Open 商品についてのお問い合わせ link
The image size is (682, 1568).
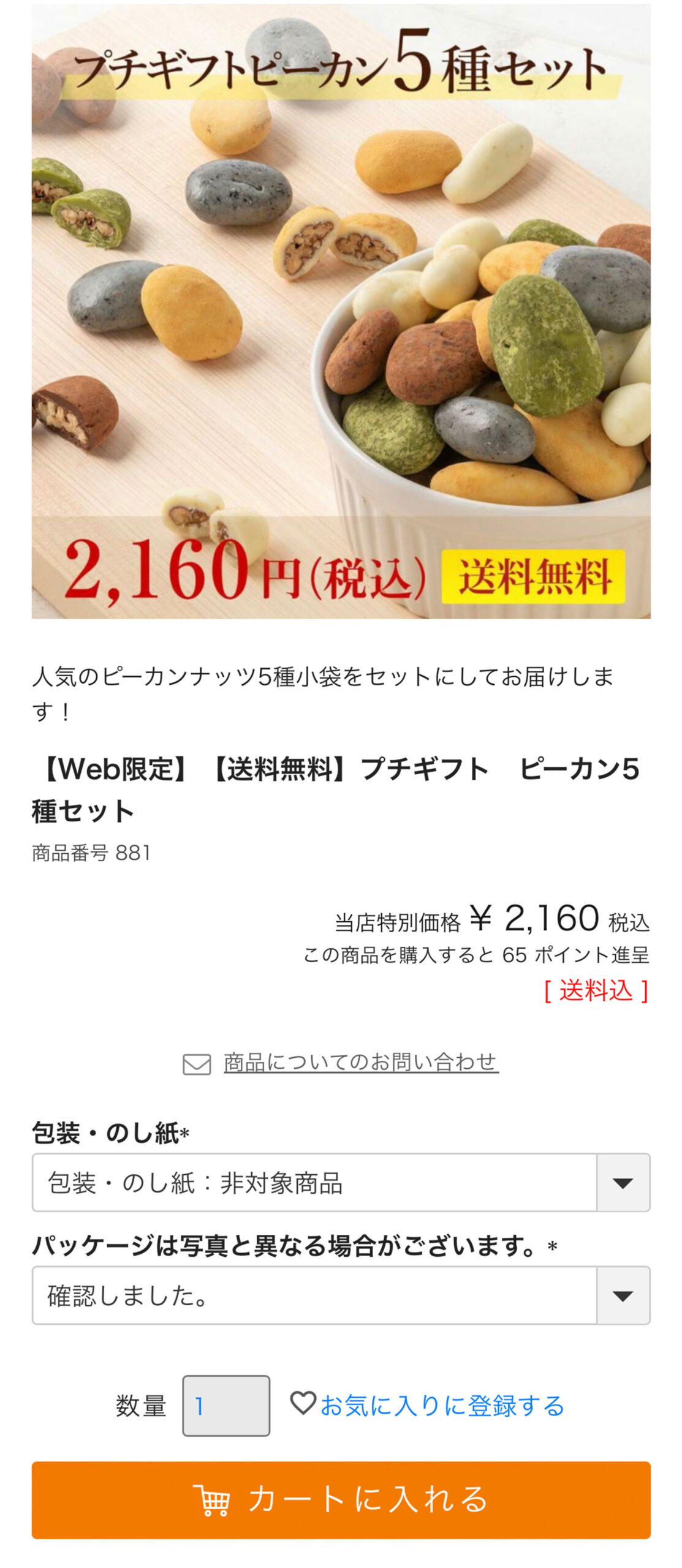click(360, 1062)
